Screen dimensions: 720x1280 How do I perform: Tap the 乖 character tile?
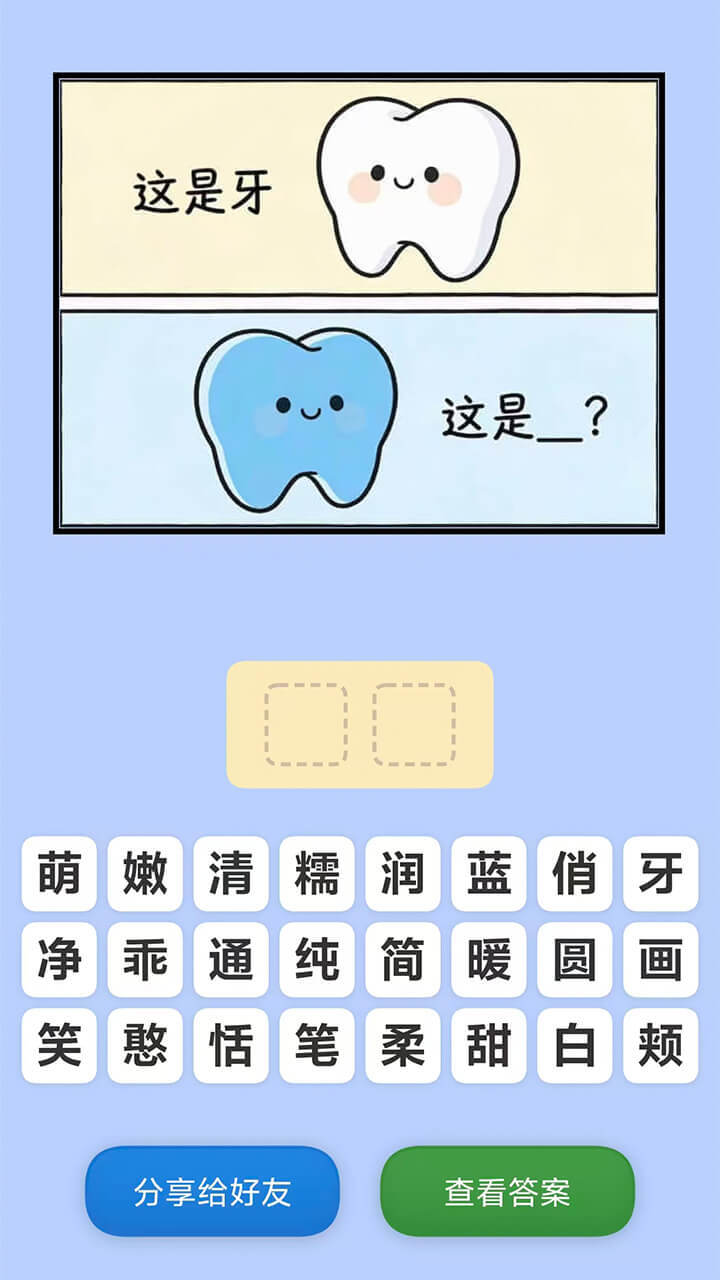pos(145,960)
